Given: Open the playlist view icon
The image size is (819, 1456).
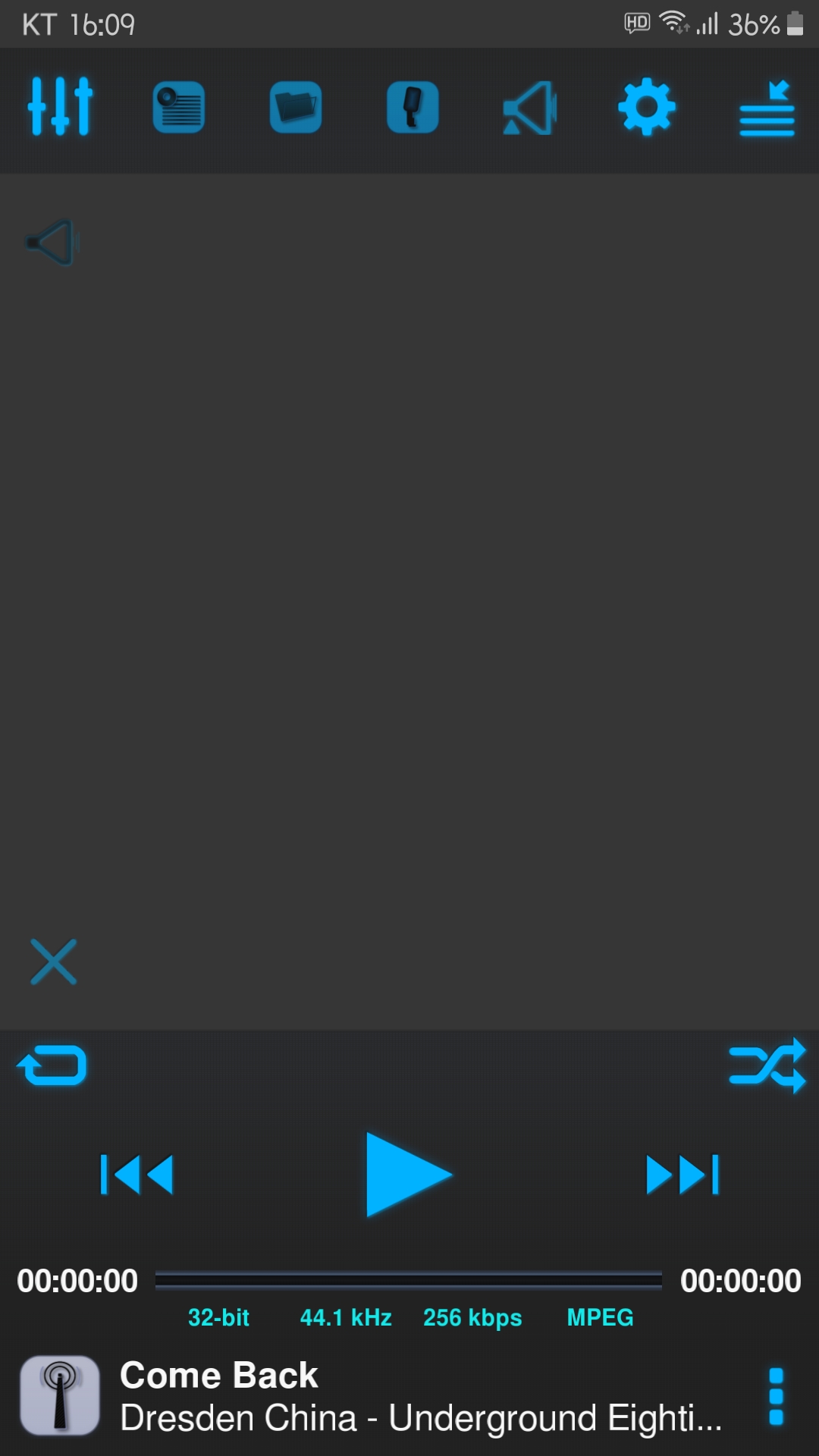Looking at the screenshot, I should point(178,108).
